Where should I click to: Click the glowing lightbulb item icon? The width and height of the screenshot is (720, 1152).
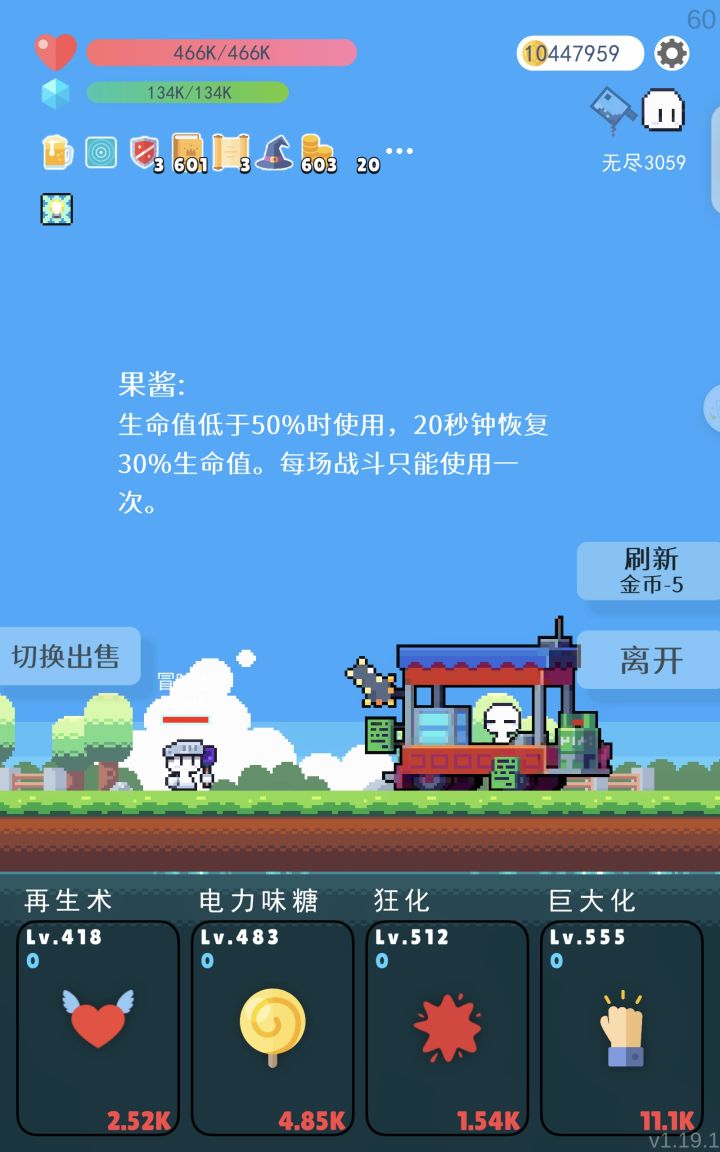(57, 209)
